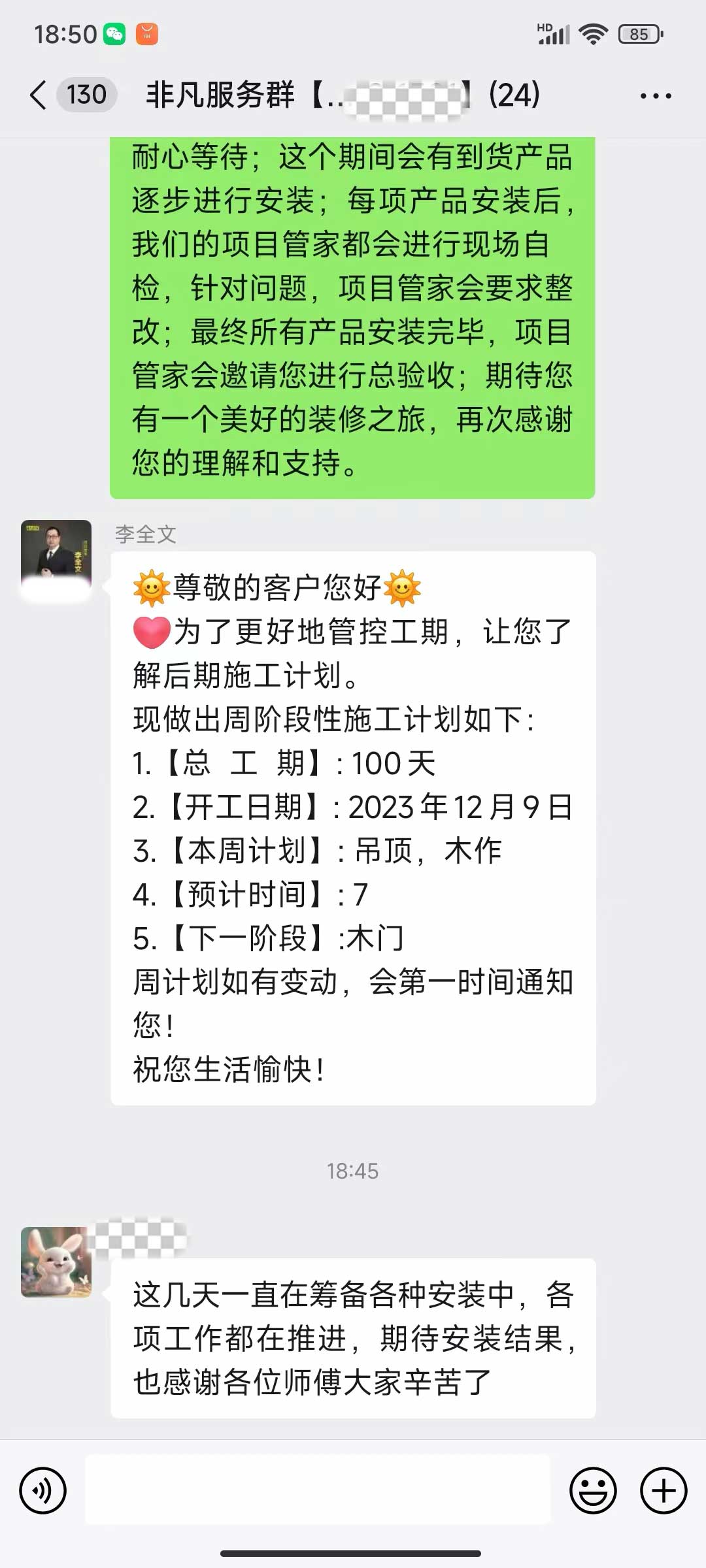Open the emoji sticker panel

point(593,1491)
